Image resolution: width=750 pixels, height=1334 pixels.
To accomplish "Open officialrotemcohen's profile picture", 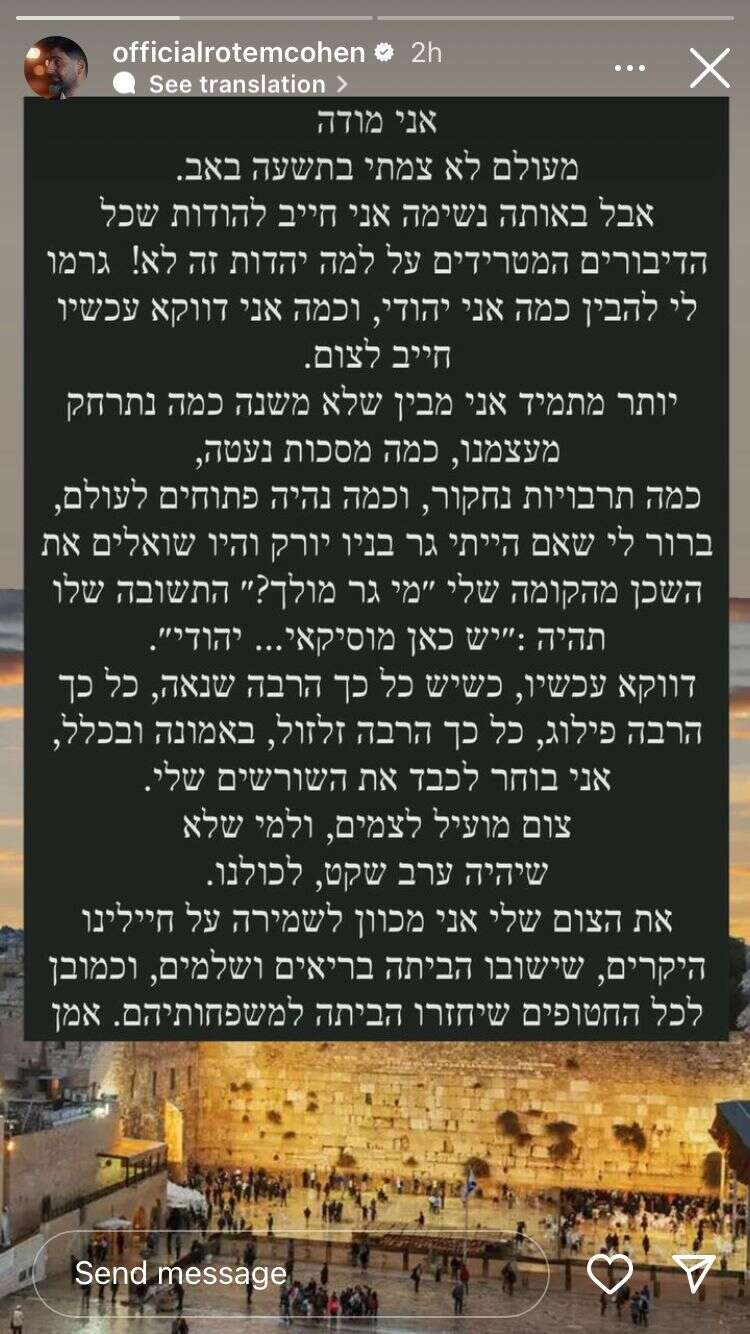I will [56, 67].
